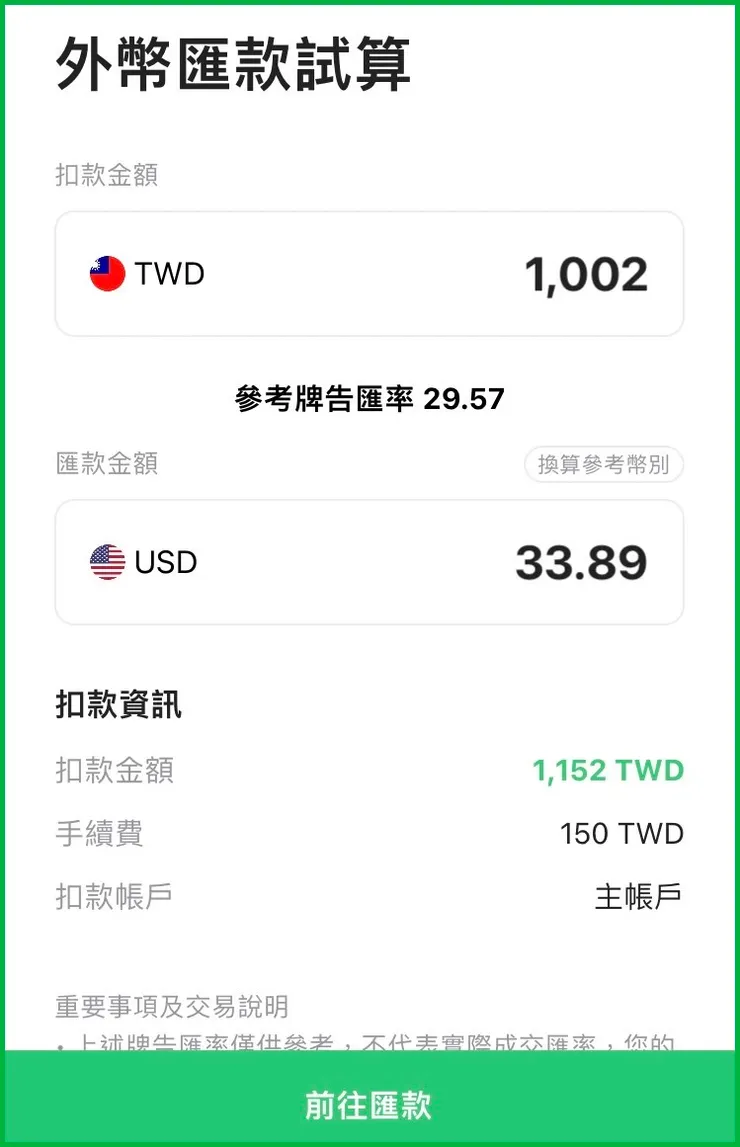
Task: Click the 換算參考幣別 pill badge
Action: pyautogui.click(x=606, y=464)
